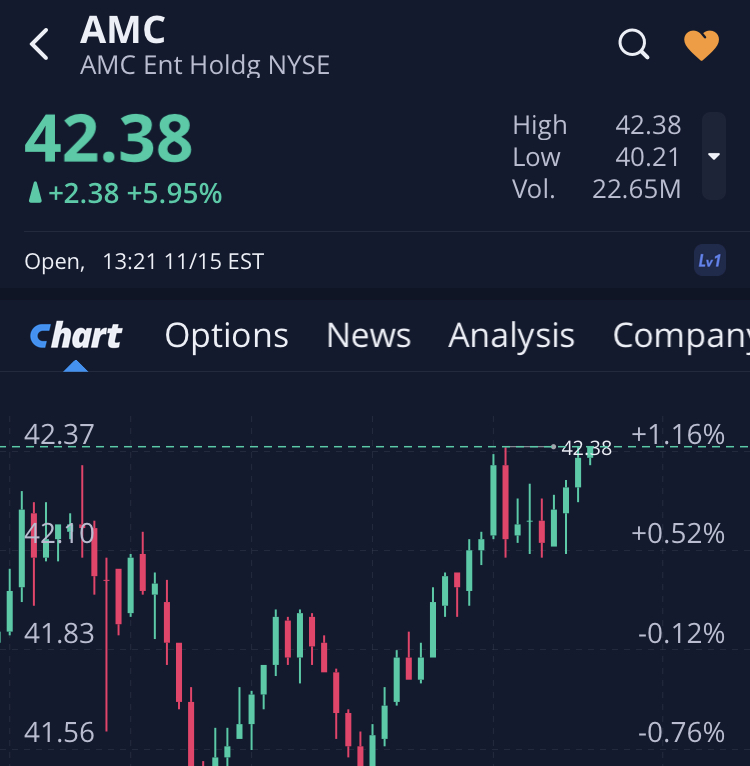Show the Company tab
The width and height of the screenshot is (750, 766).
(680, 336)
